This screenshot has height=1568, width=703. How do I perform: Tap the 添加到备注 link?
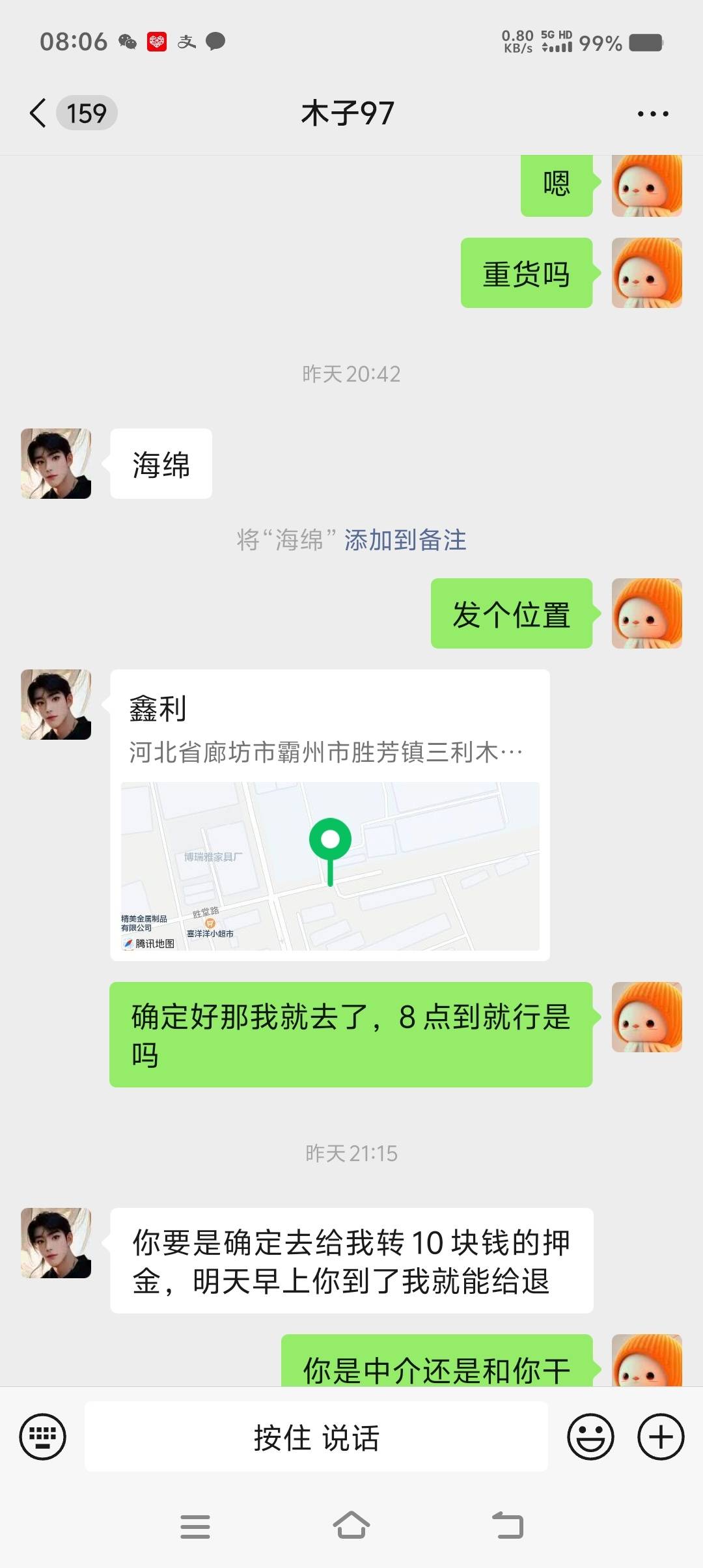click(405, 540)
